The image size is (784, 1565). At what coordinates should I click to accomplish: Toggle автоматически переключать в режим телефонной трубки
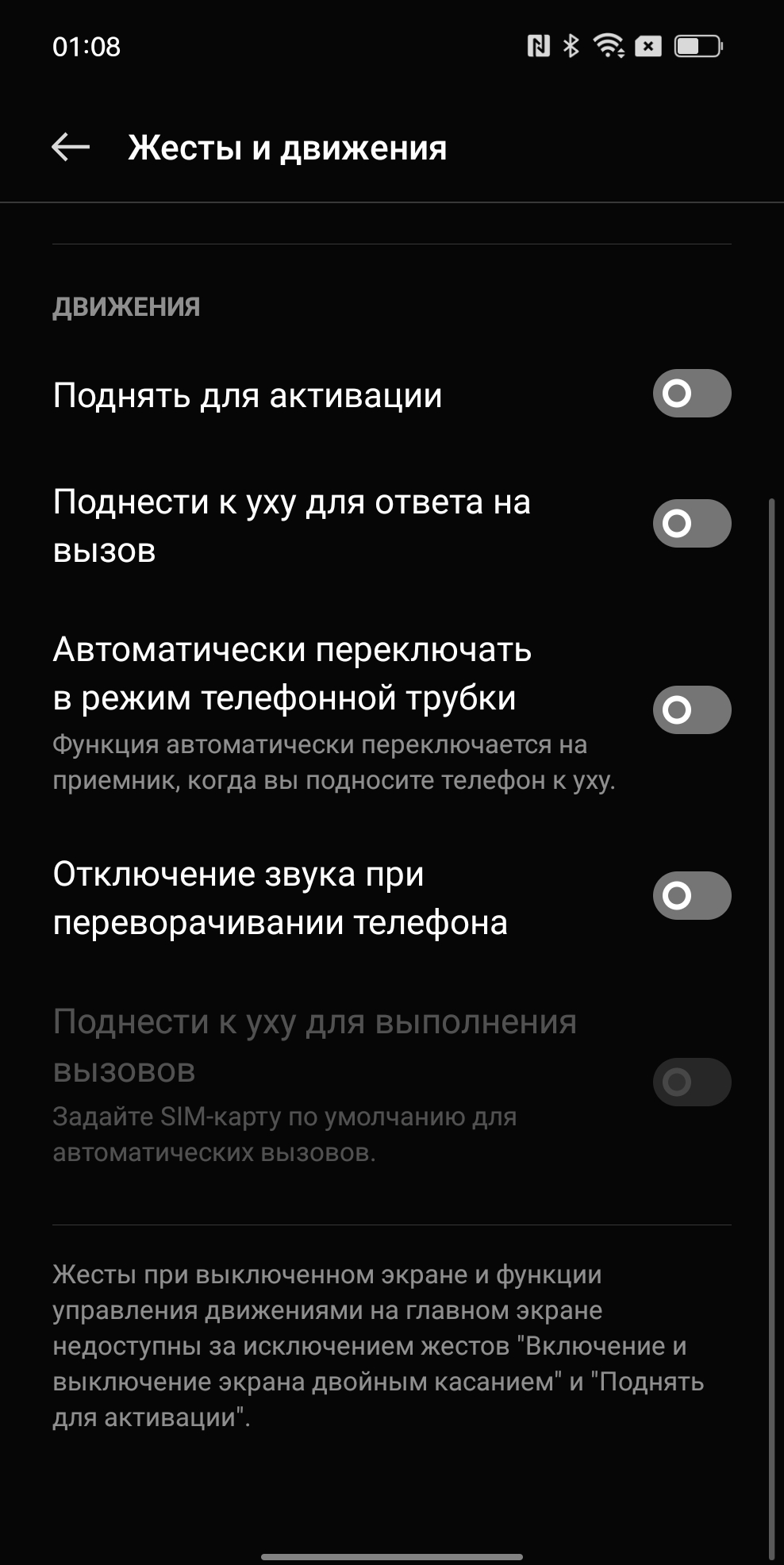[691, 709]
